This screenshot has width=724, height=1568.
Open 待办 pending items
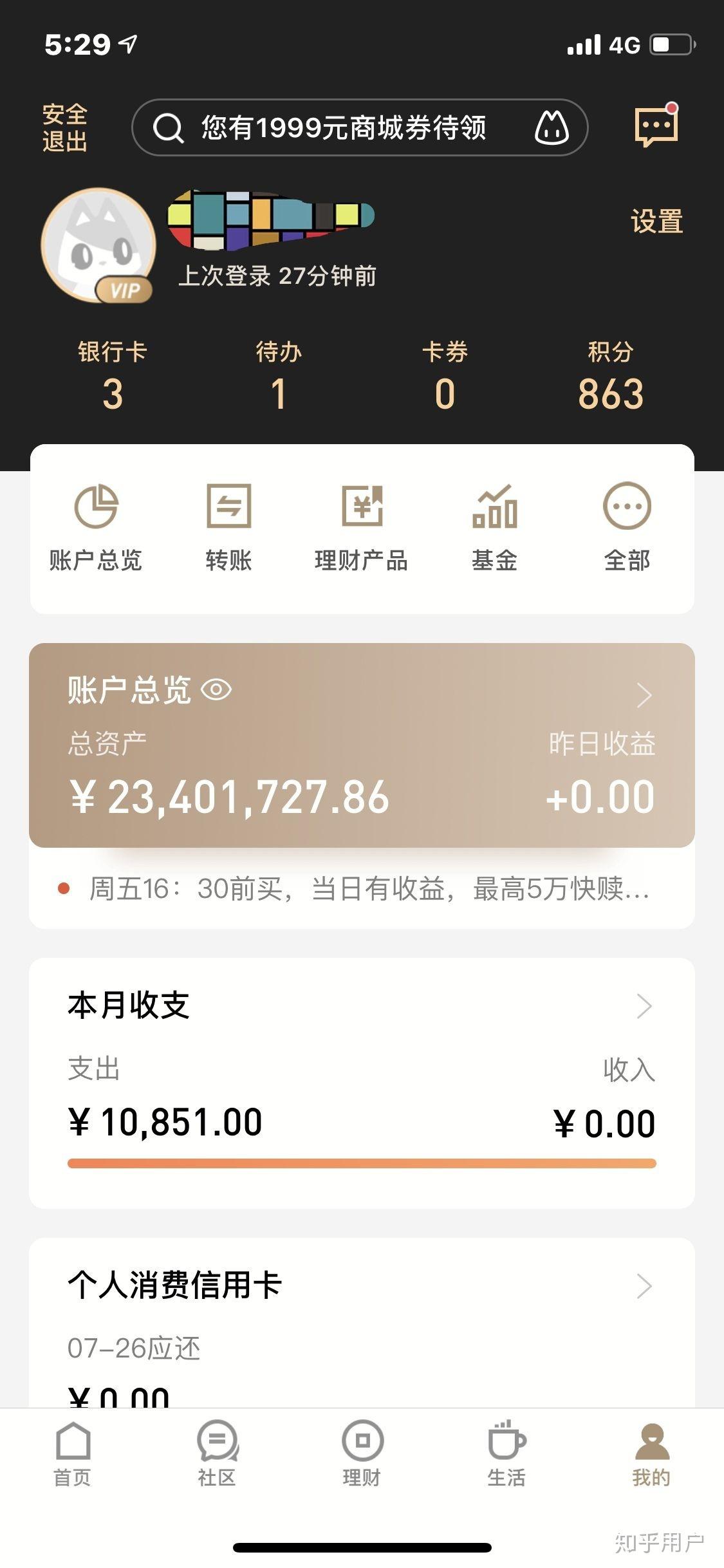pos(278,377)
